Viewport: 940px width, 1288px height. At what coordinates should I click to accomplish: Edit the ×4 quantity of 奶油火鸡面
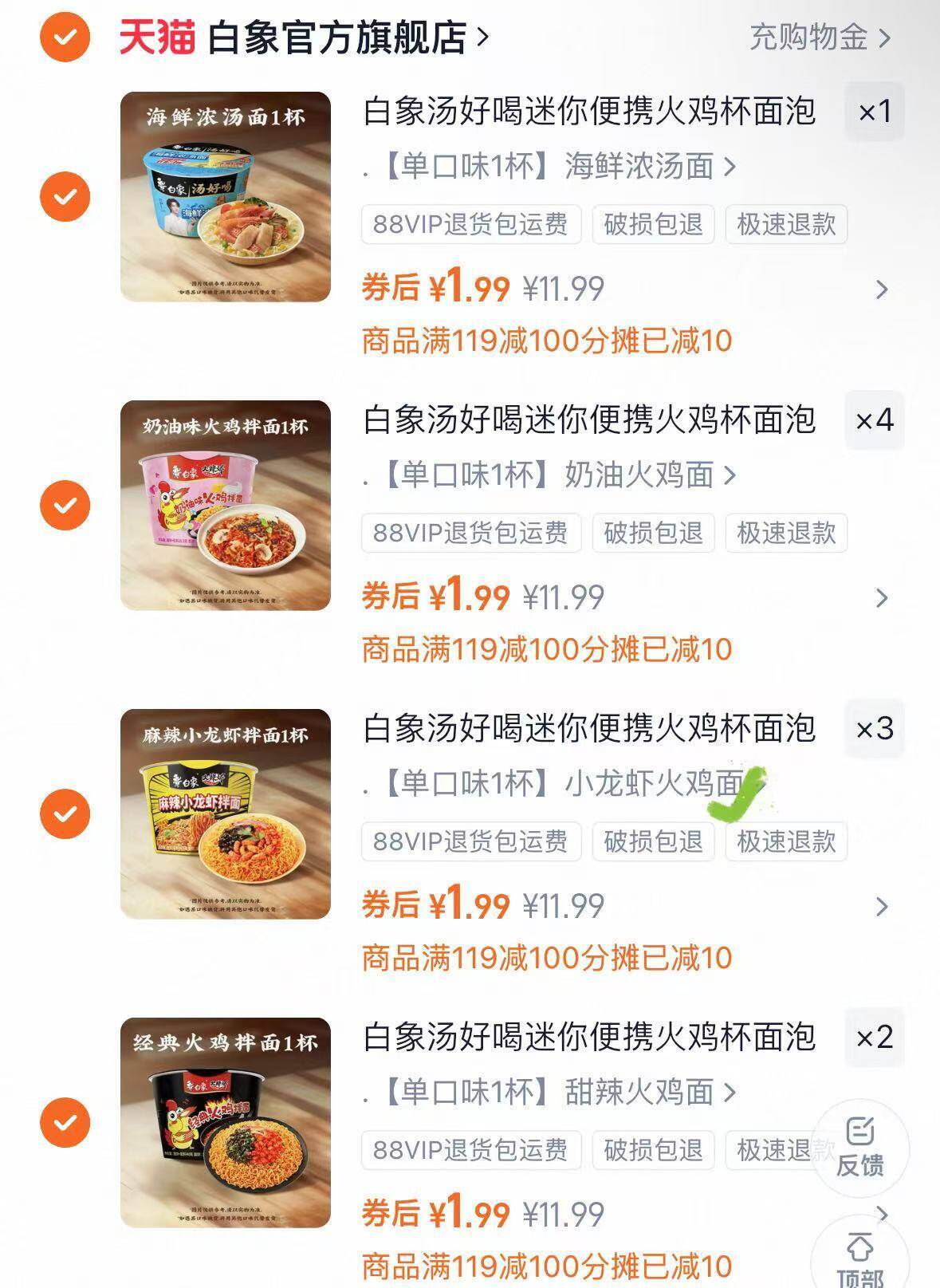pos(875,420)
